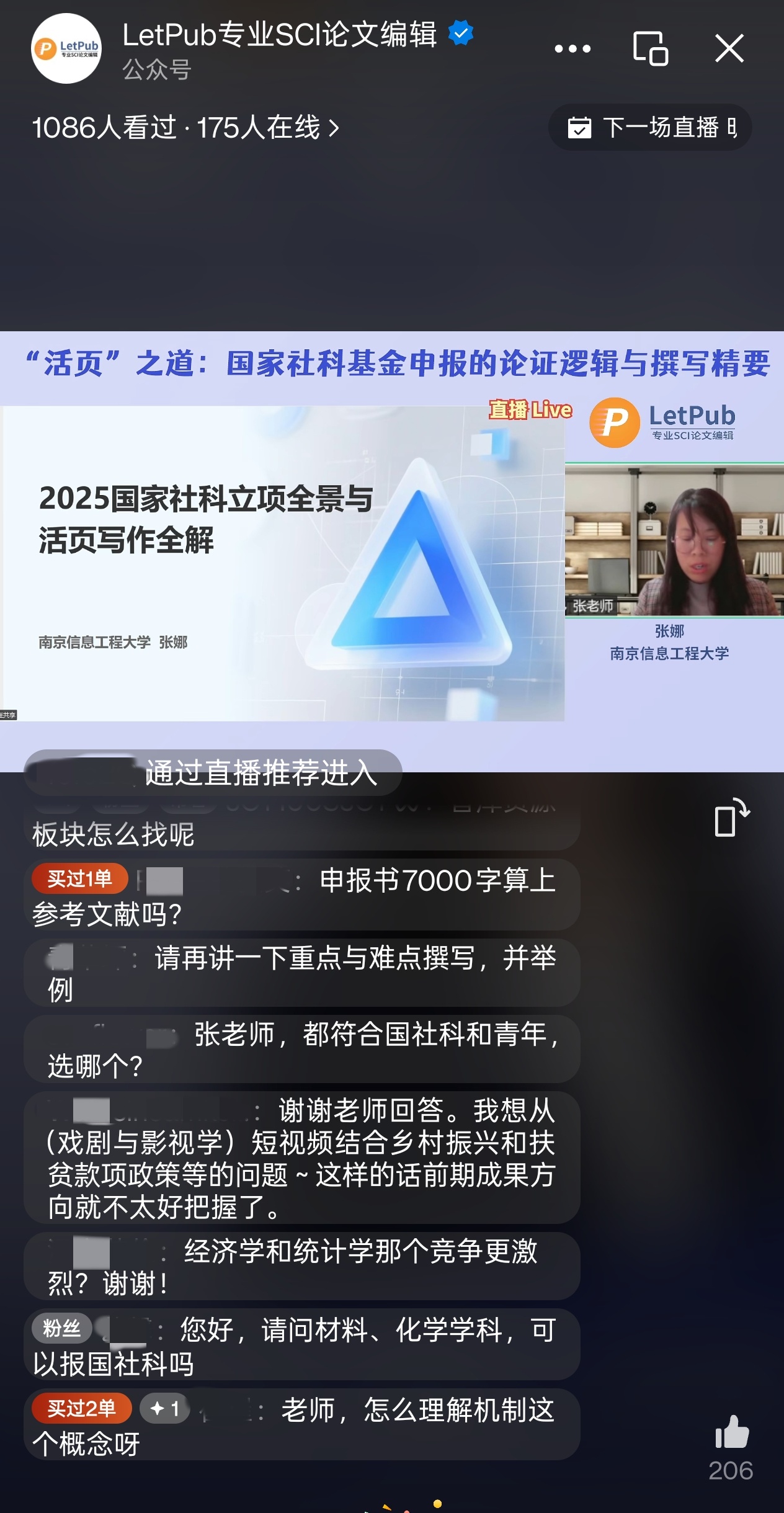This screenshot has width=784, height=1513.
Task: Open the 下一场直播 next broadcast schedule
Action: (x=650, y=128)
